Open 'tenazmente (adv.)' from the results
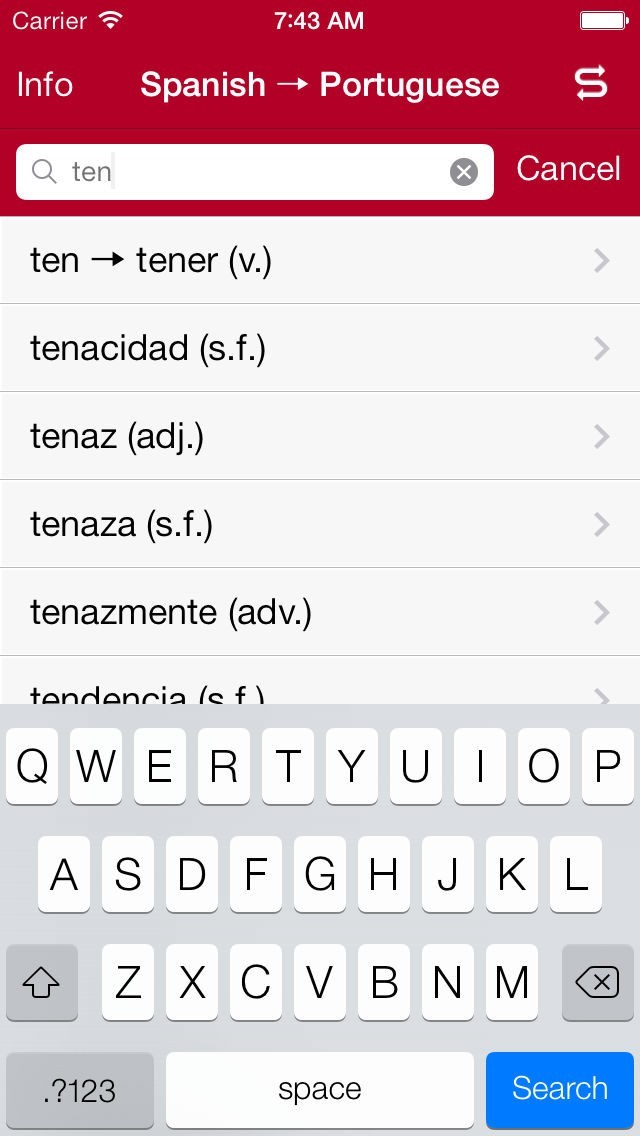The image size is (640, 1136). 320,612
